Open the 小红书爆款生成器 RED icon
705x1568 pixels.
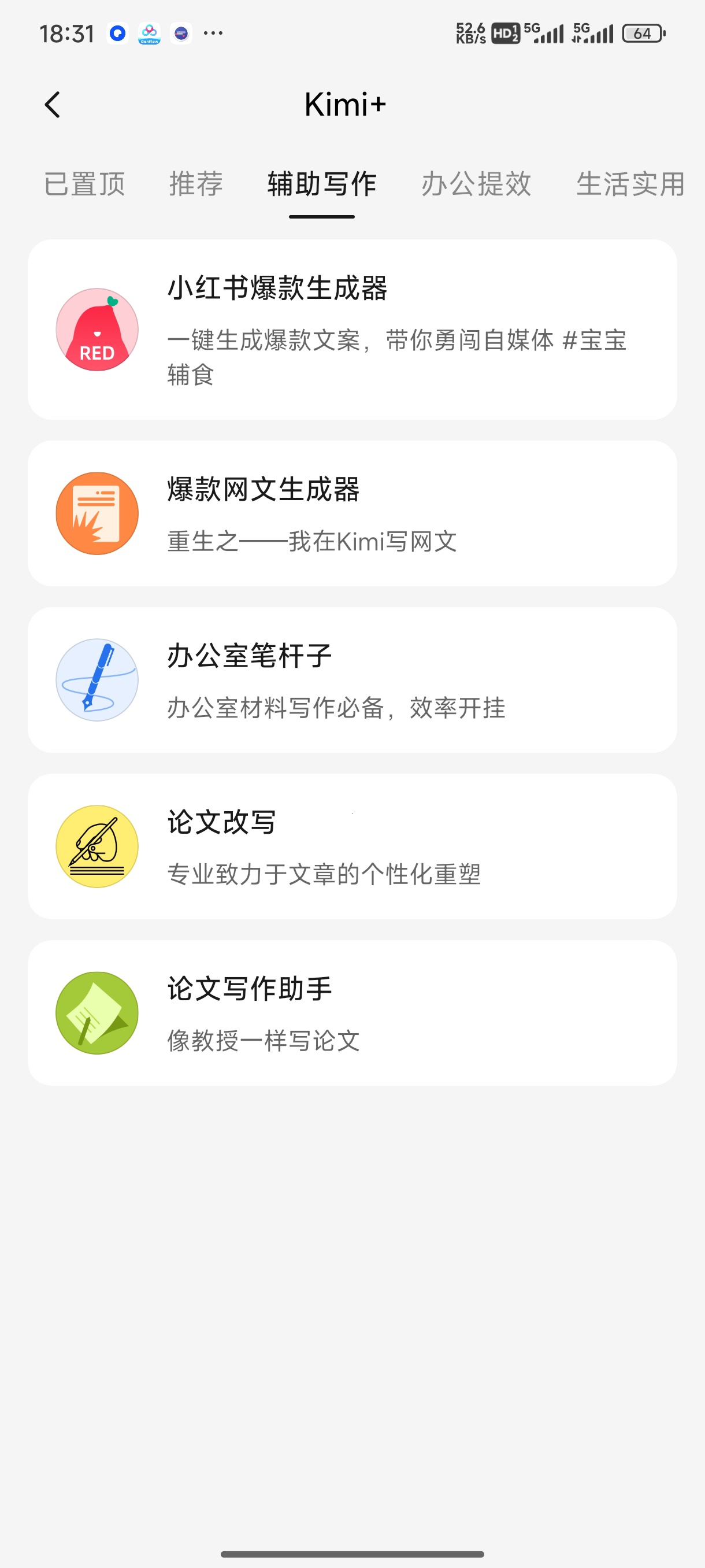point(96,330)
